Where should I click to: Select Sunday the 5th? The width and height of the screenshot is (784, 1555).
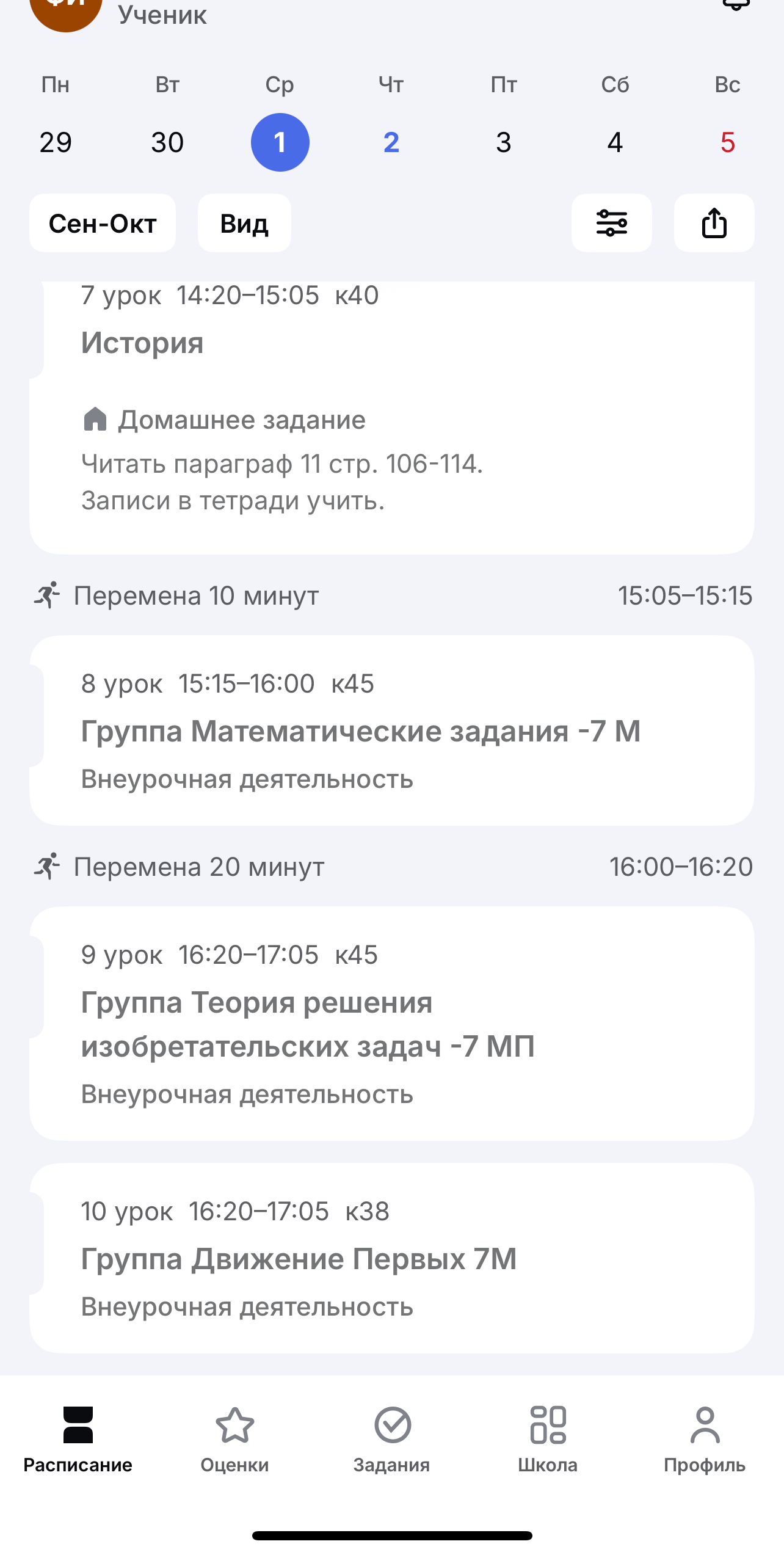tap(727, 142)
